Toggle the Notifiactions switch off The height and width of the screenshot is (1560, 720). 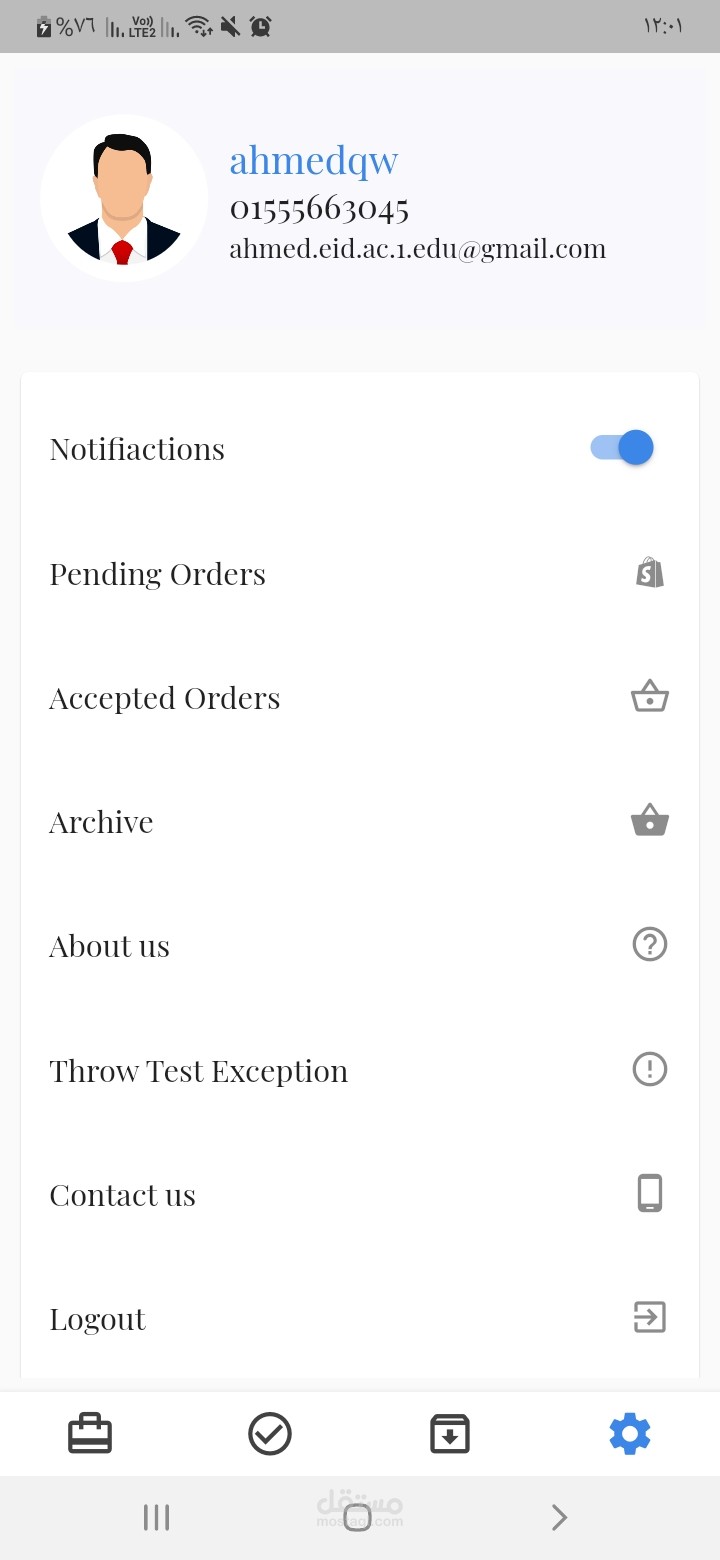[622, 448]
